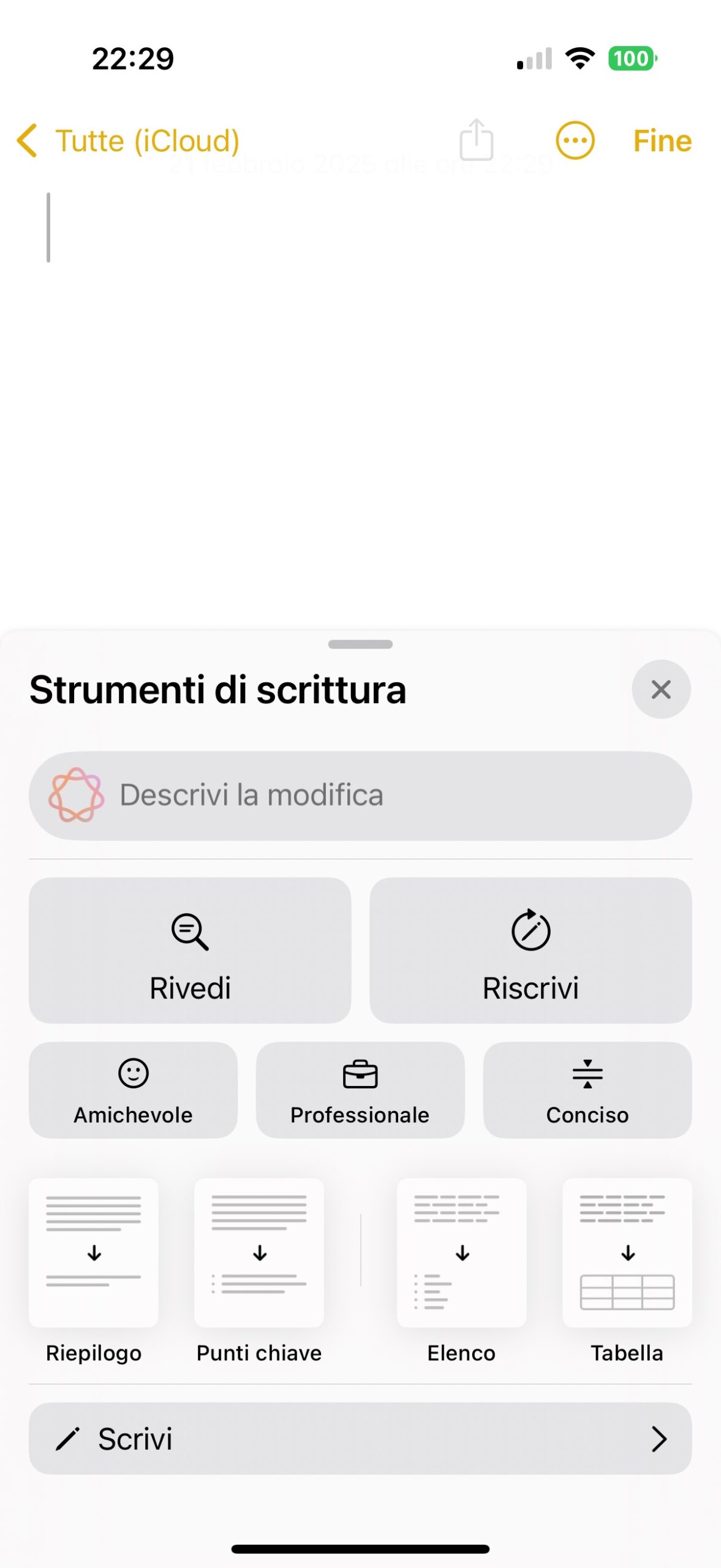Tap Fine to finish editing

pos(662,140)
